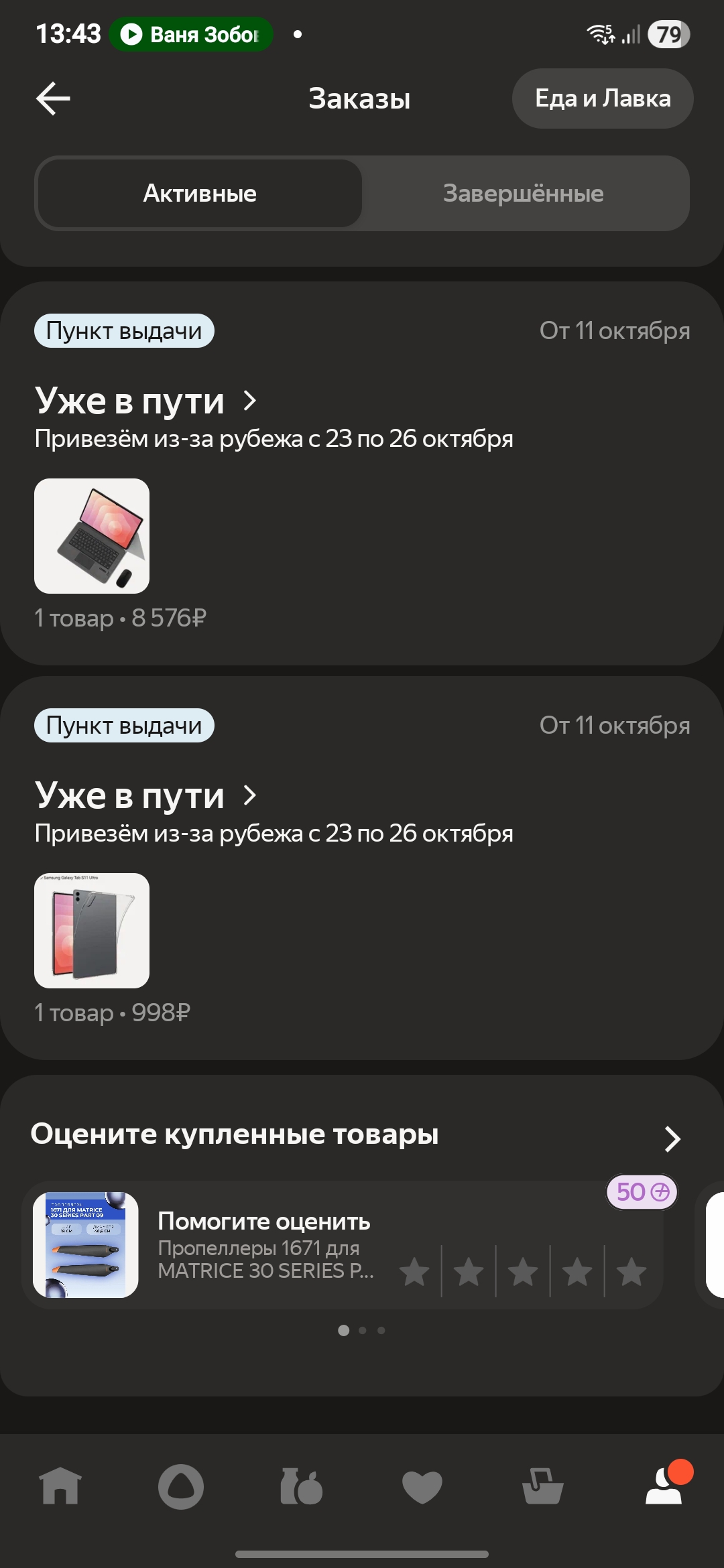Viewport: 724px width, 1568px height.
Task: Go to the home tab
Action: 60,1486
